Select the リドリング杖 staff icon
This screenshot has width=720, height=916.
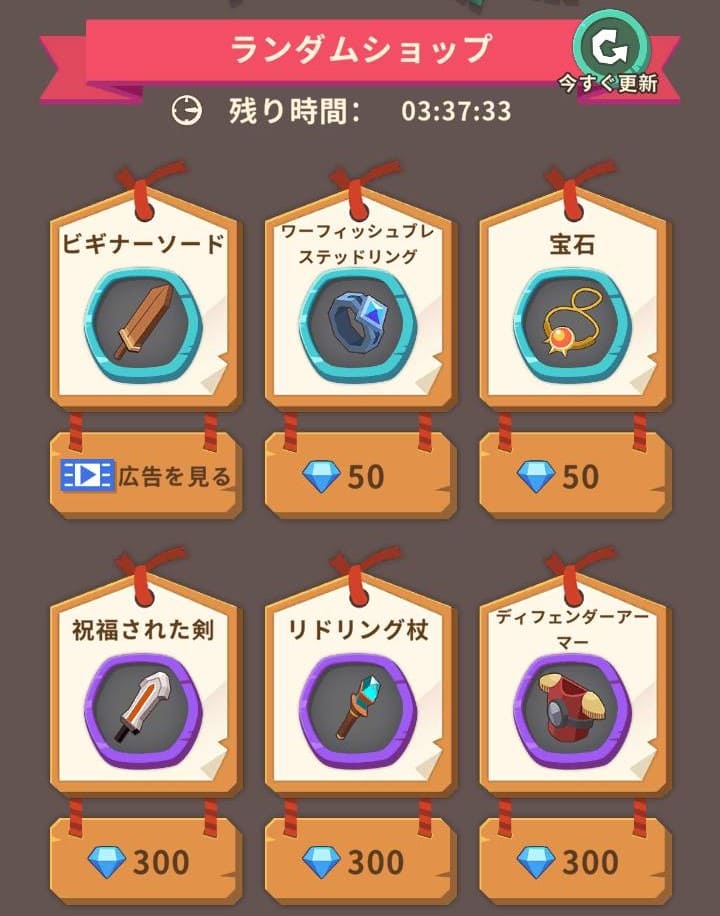coord(355,710)
